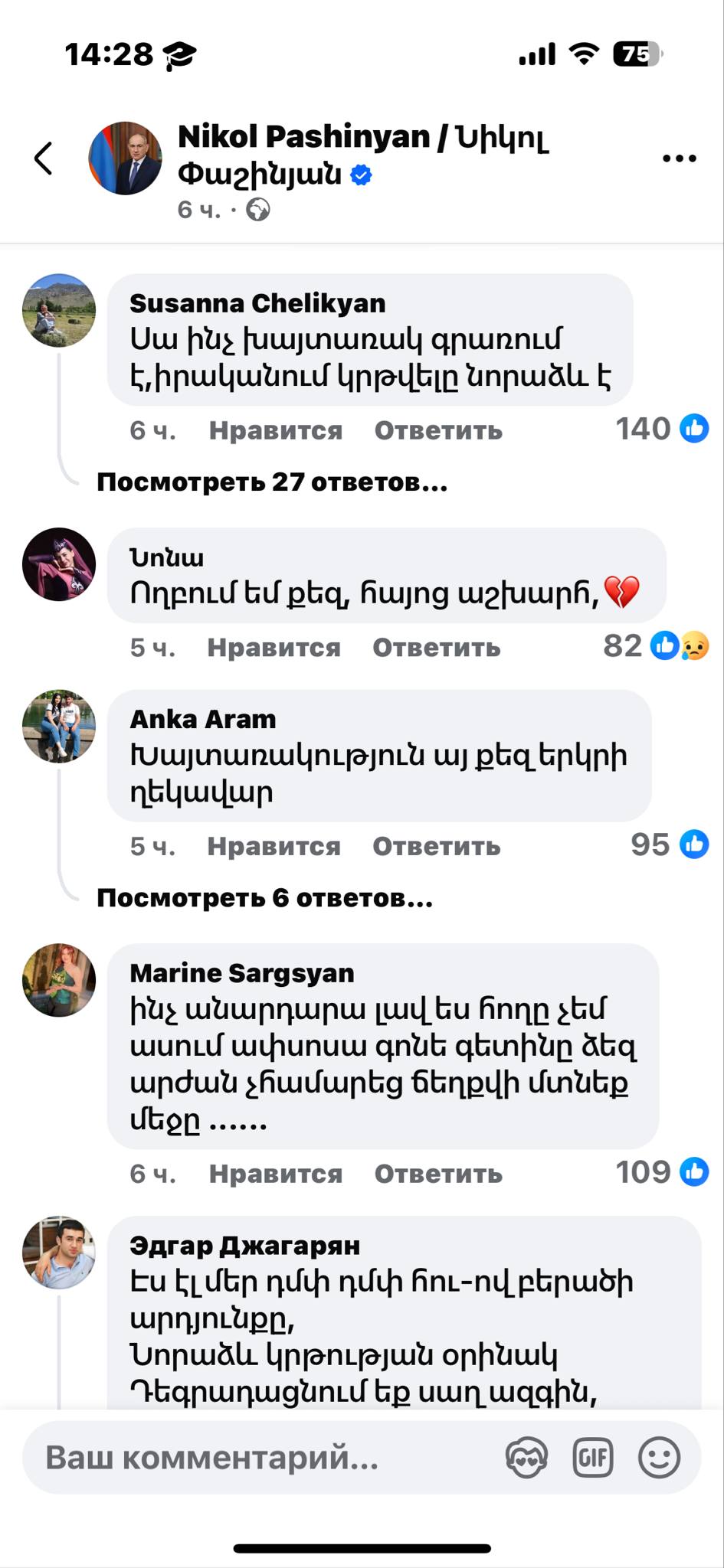The width and height of the screenshot is (724, 1568).
Task: Reply to Anka Aram's comment
Action: pyautogui.click(x=436, y=847)
